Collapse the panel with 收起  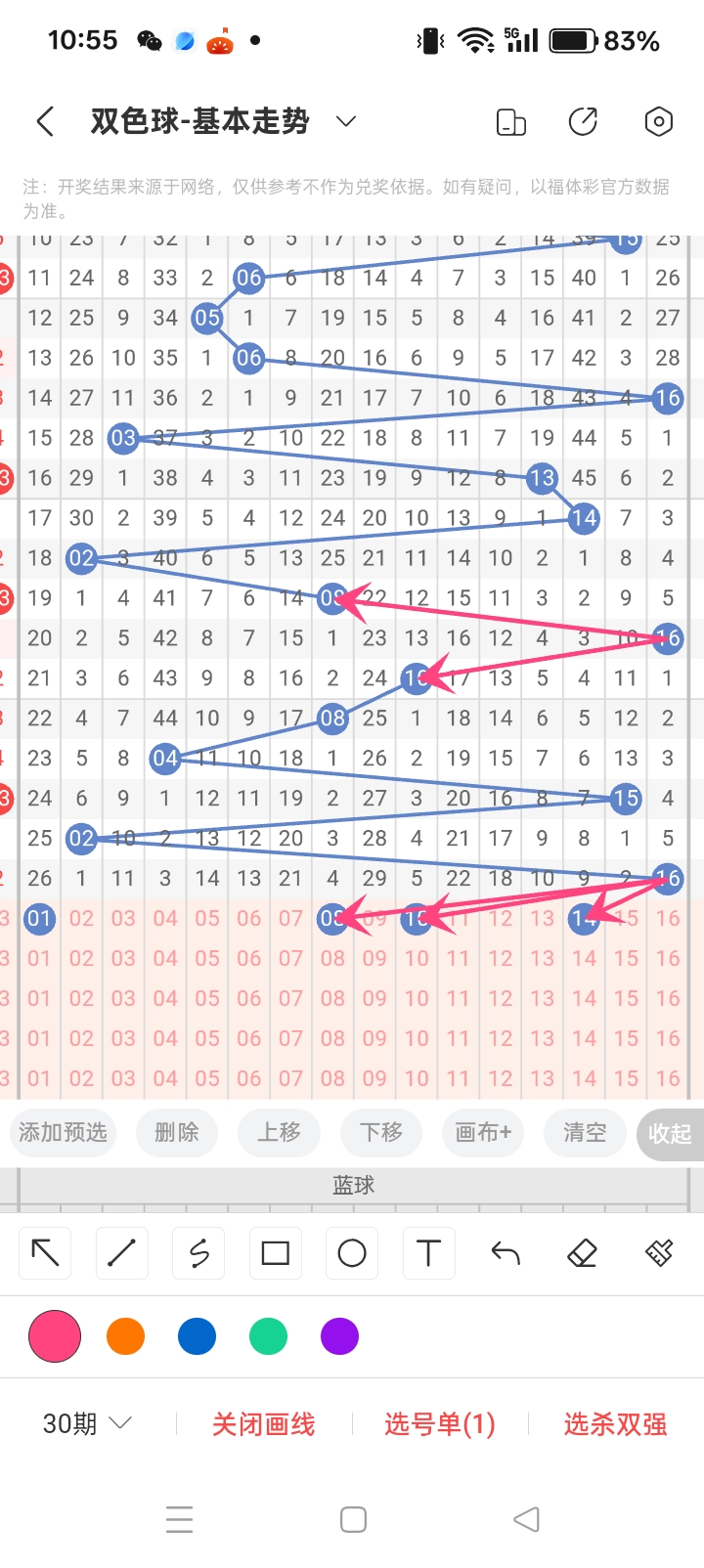tap(670, 1133)
